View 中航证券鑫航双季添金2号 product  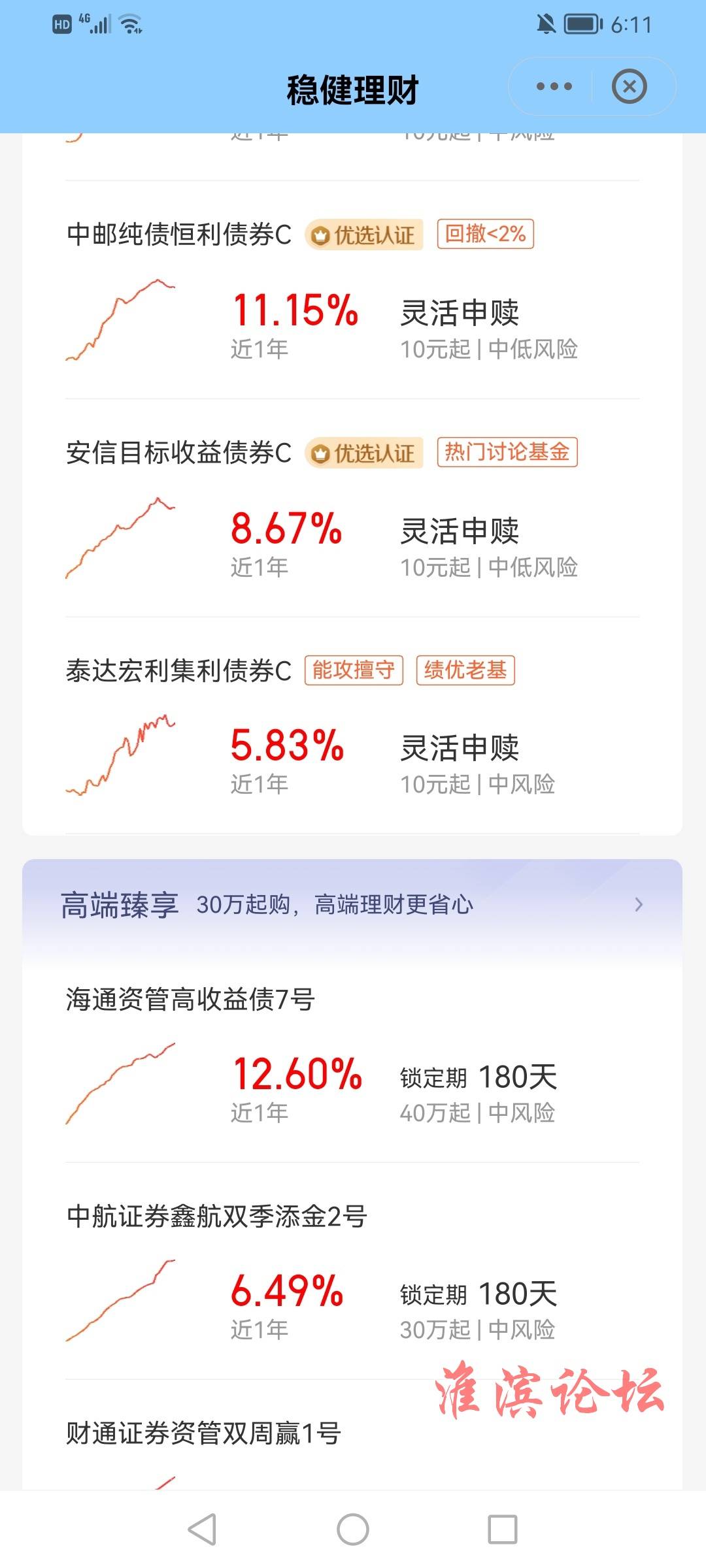[352, 1271]
